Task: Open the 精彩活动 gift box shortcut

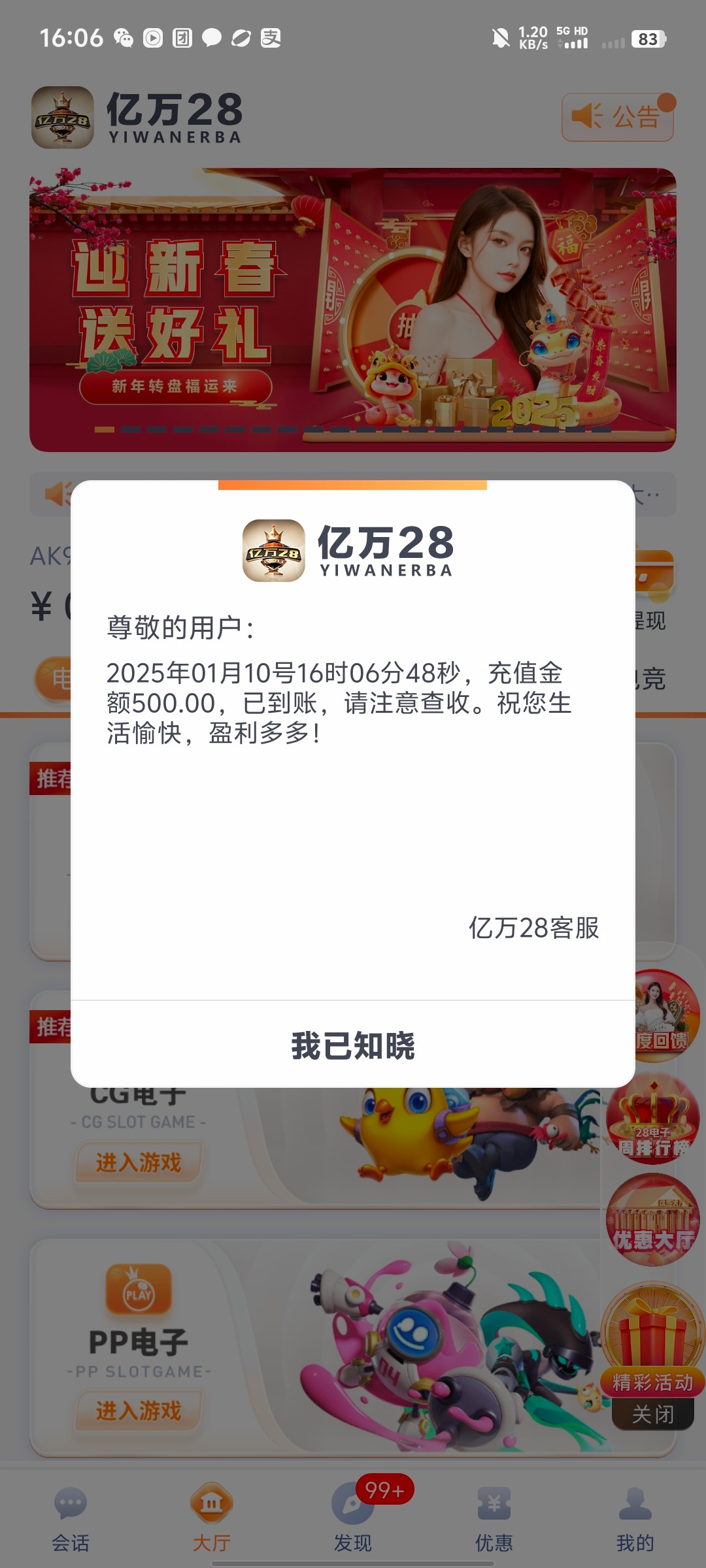Action: 652,1339
